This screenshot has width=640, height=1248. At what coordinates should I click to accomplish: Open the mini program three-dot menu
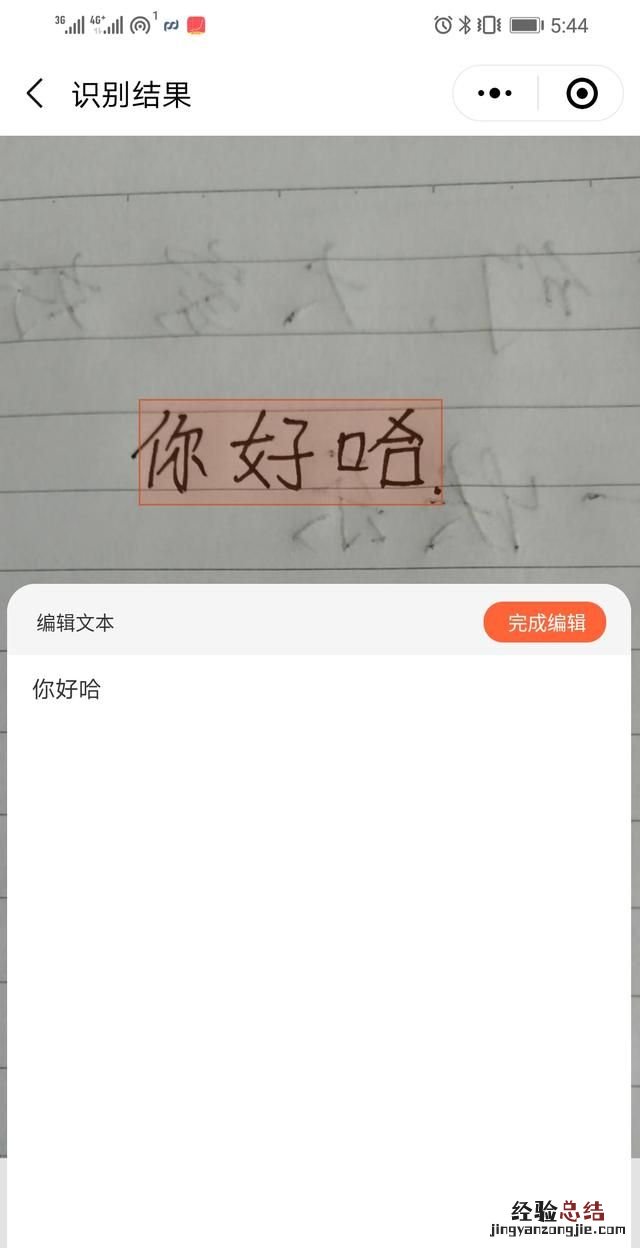(x=495, y=94)
